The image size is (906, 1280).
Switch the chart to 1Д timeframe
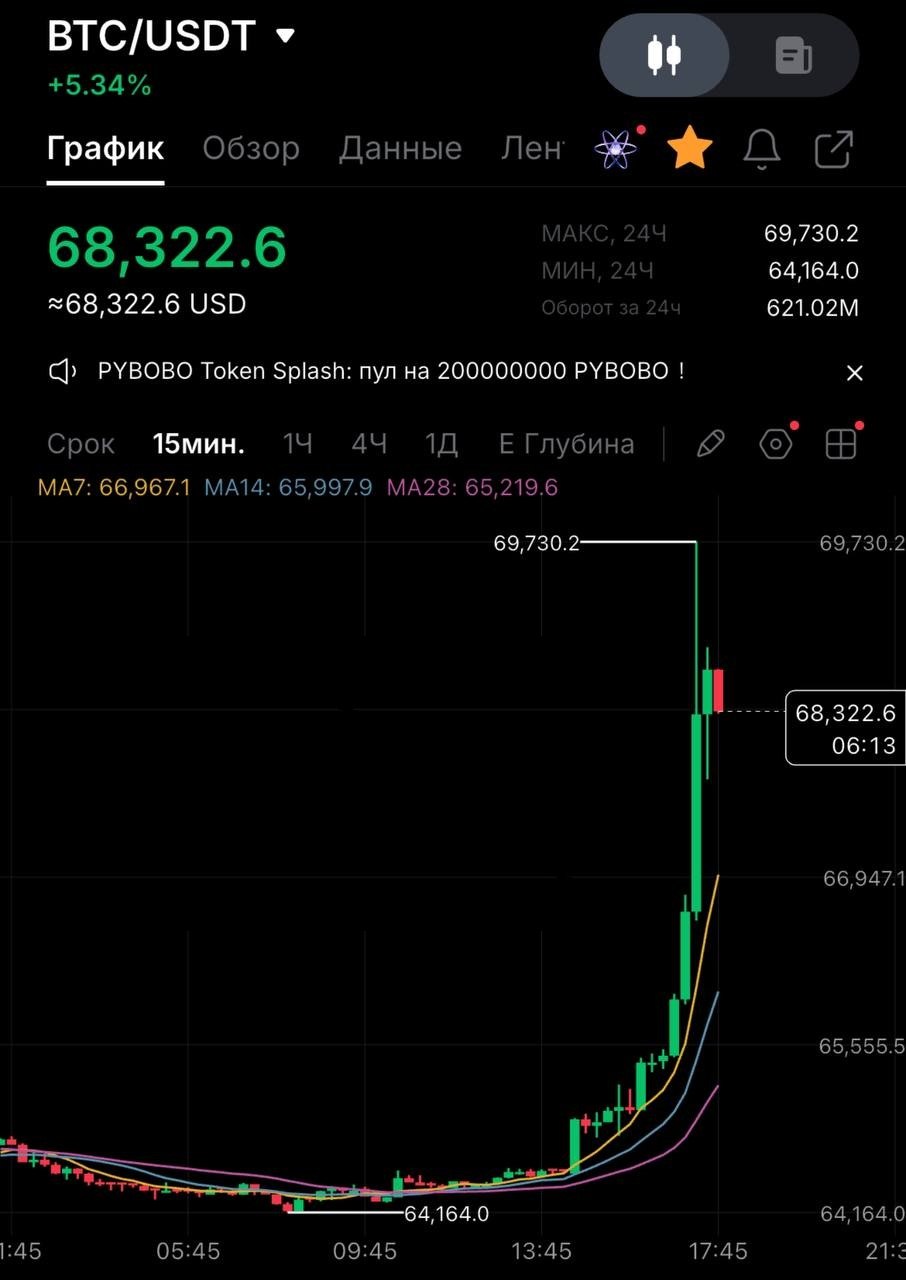point(441,444)
